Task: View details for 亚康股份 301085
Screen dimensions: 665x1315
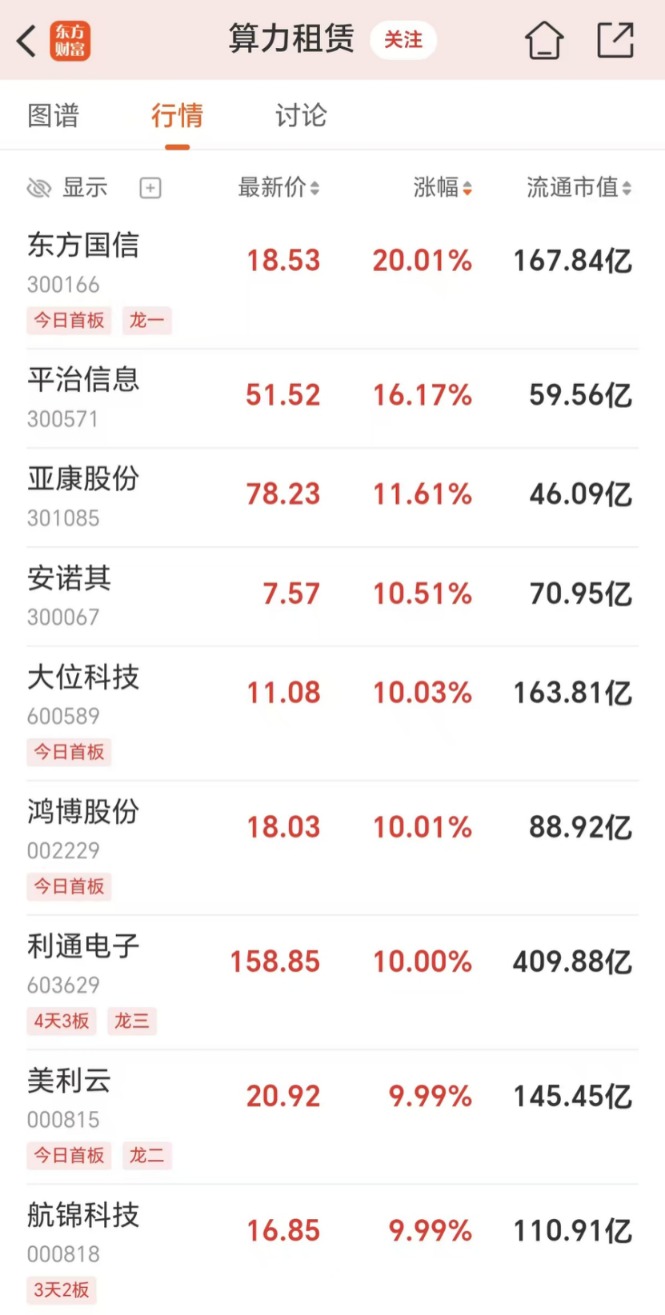Action: tap(332, 497)
